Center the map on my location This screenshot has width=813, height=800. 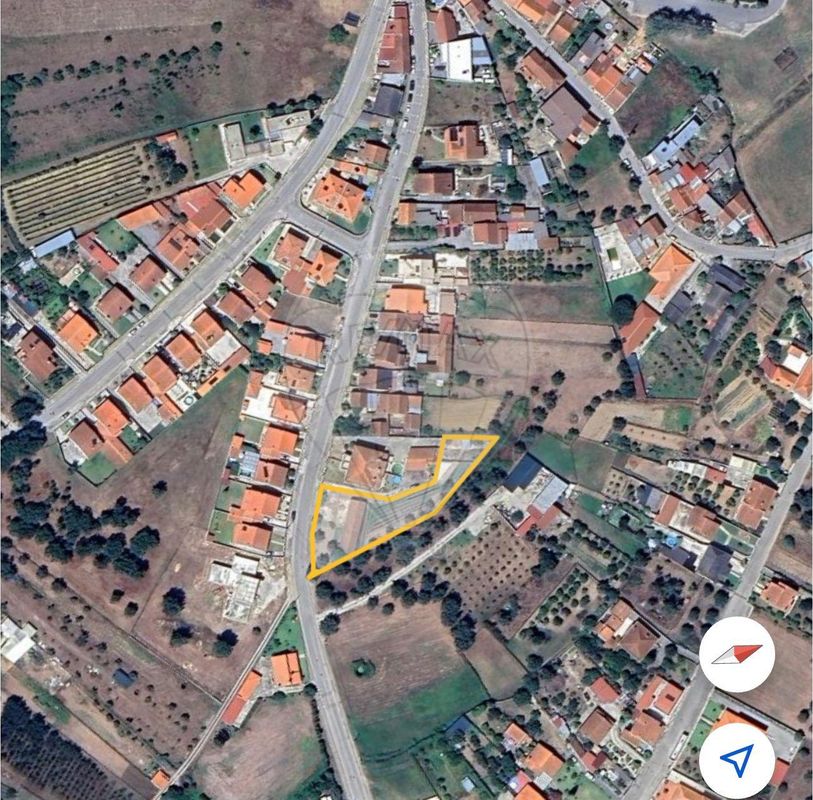(x=737, y=760)
